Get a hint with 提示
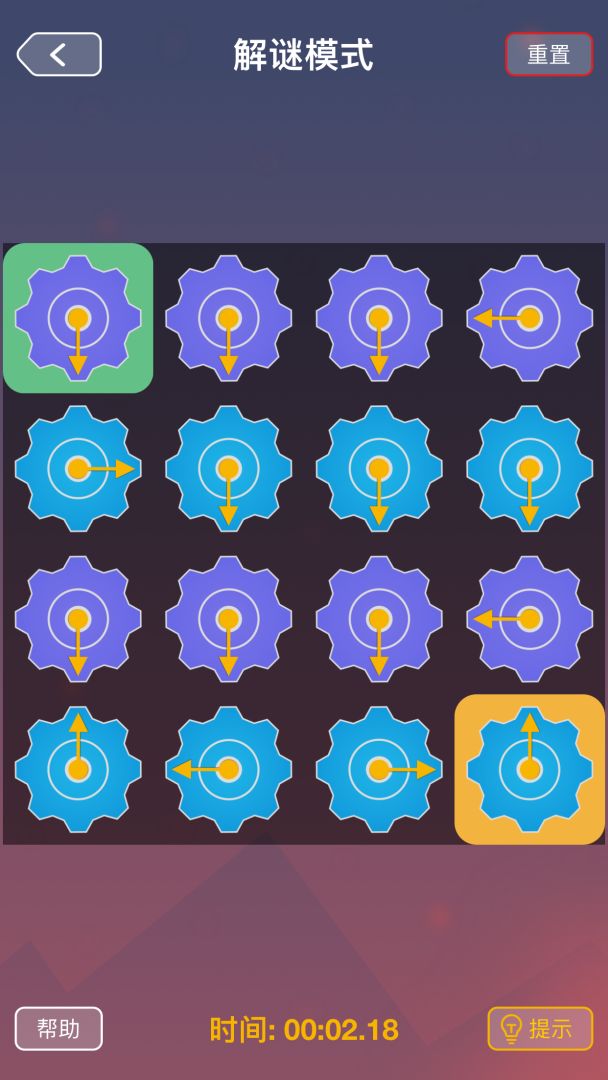The image size is (608, 1080). coord(540,1028)
